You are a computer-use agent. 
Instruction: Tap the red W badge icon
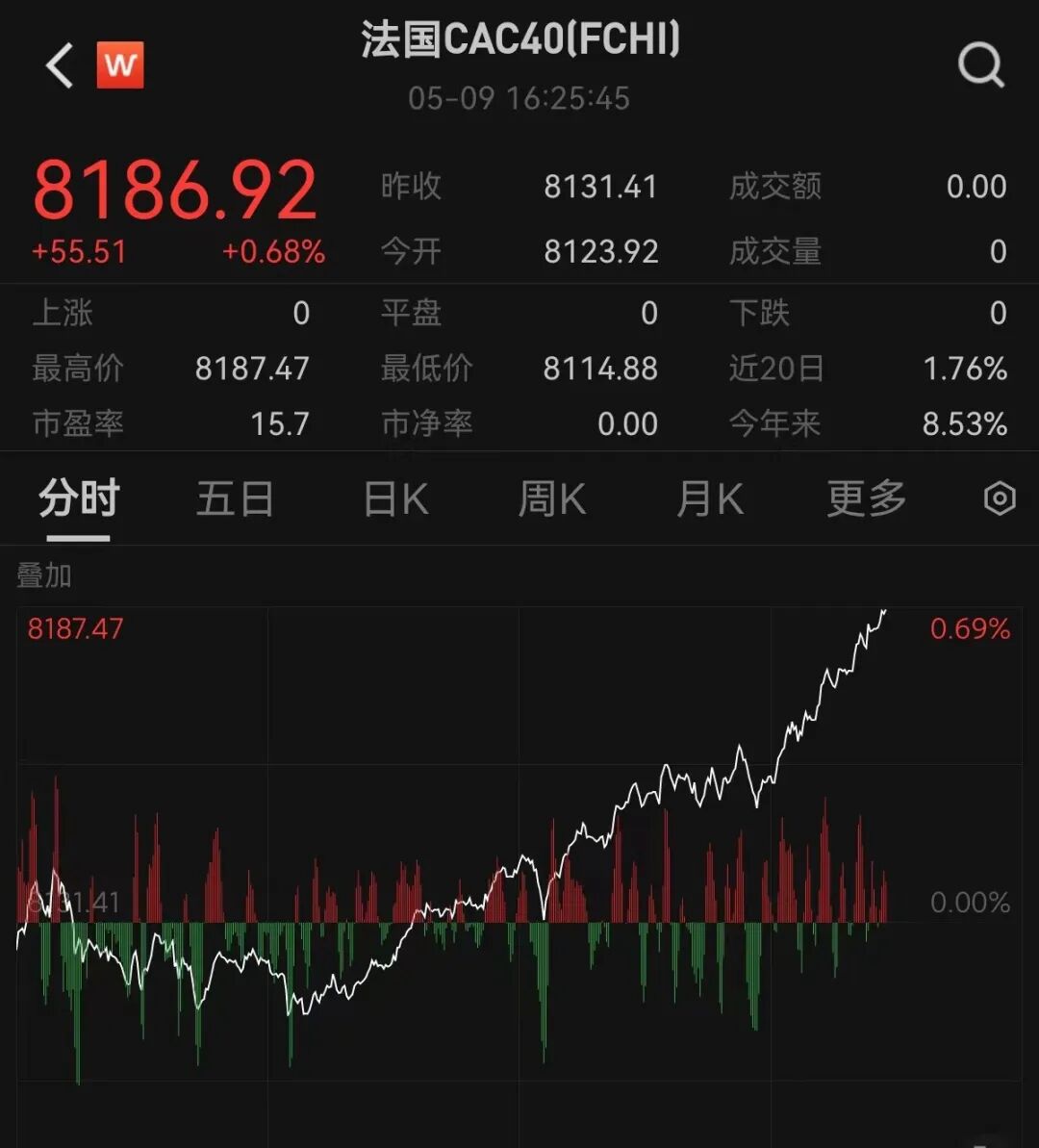click(120, 65)
